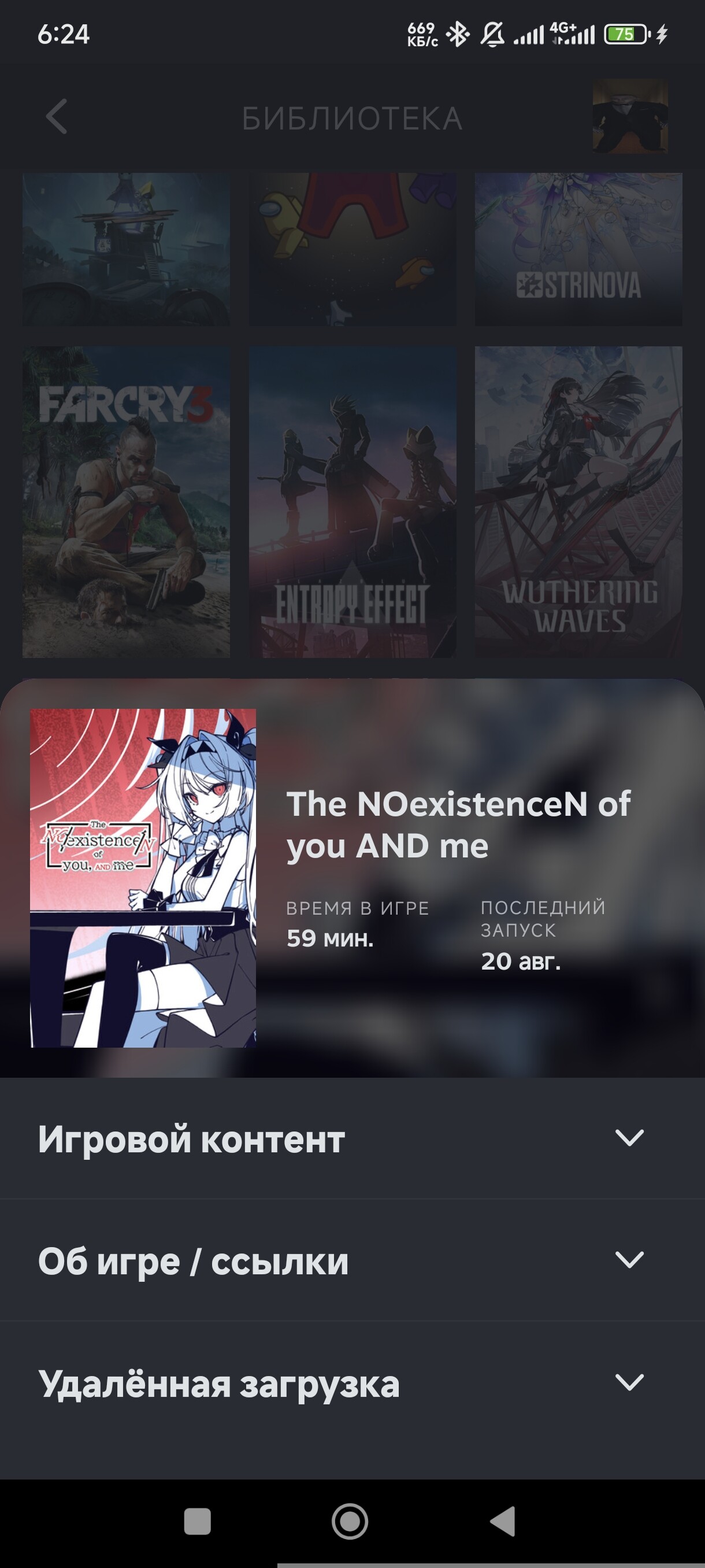
Task: Select the Entropy Effect game tile
Action: 353,502
